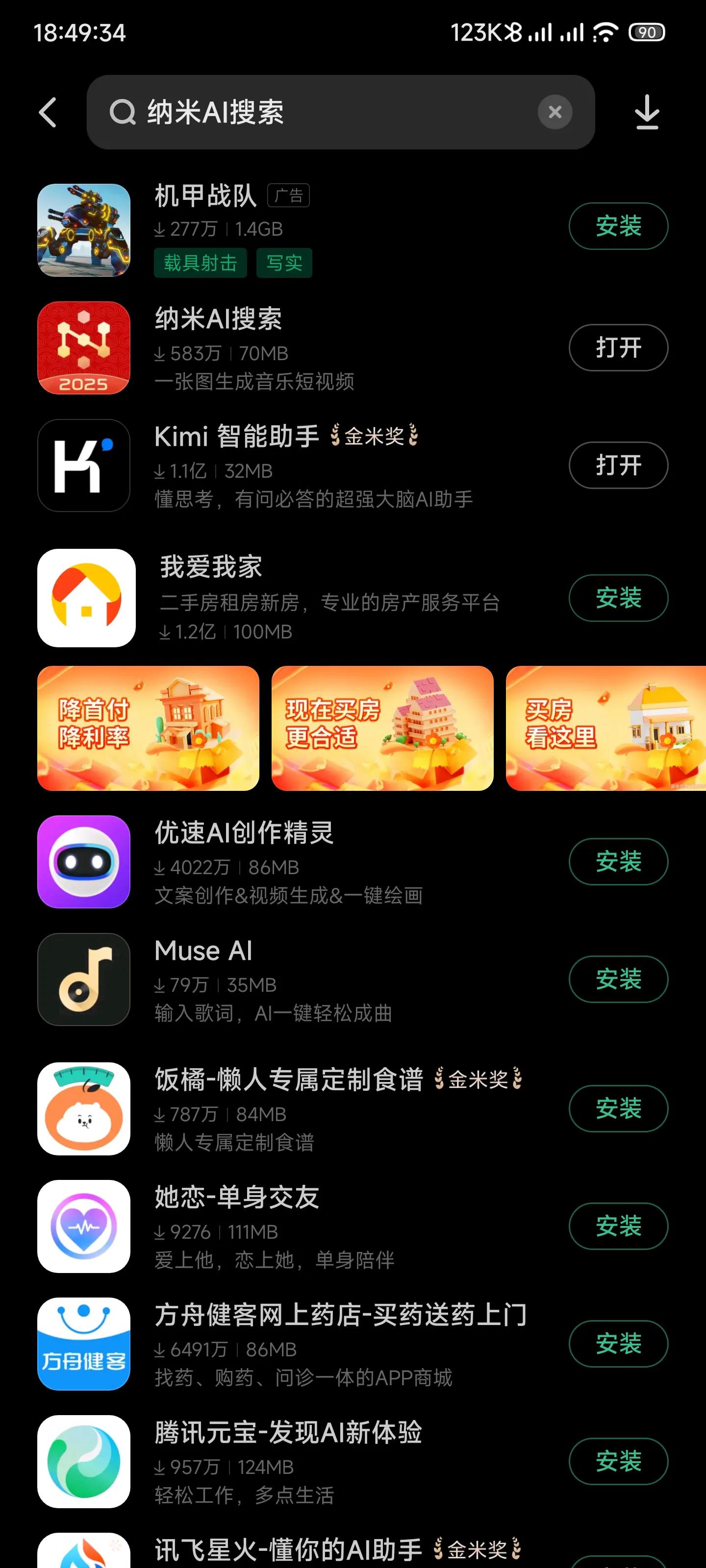Select the 载具射击 tag under 机甲战队
Screen dimensions: 706x1568
(x=200, y=263)
